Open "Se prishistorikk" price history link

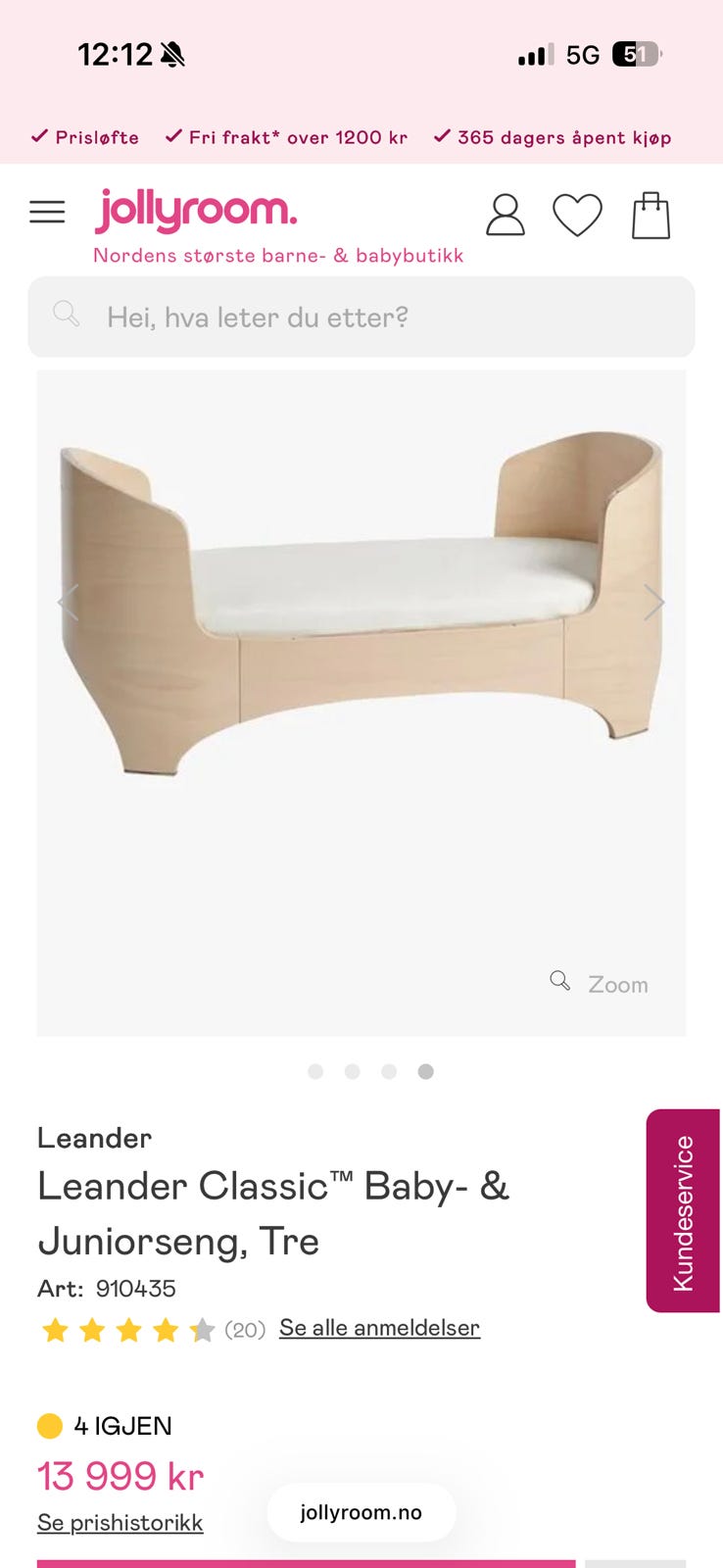pos(120,1522)
